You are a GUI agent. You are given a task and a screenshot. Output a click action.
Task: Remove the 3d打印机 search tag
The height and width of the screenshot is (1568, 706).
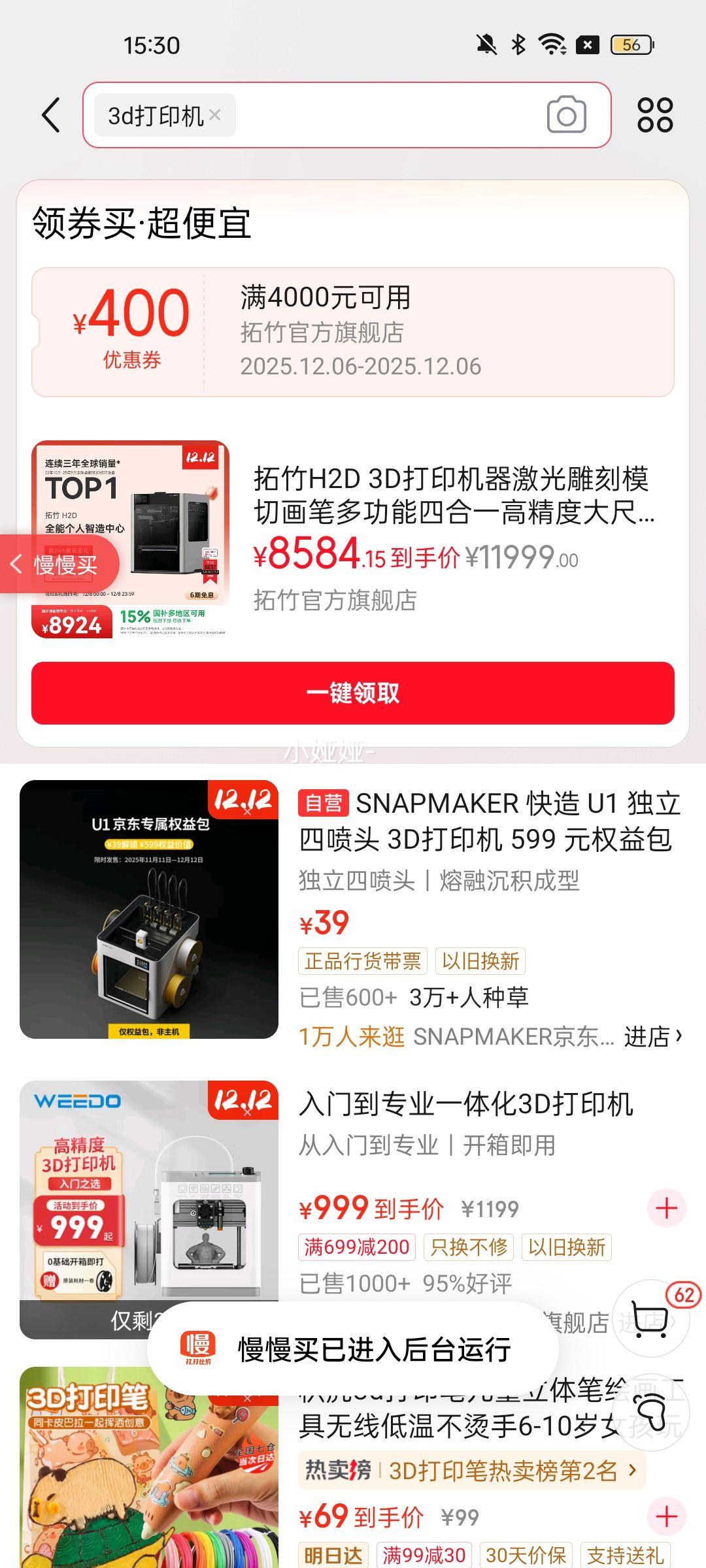point(215,116)
